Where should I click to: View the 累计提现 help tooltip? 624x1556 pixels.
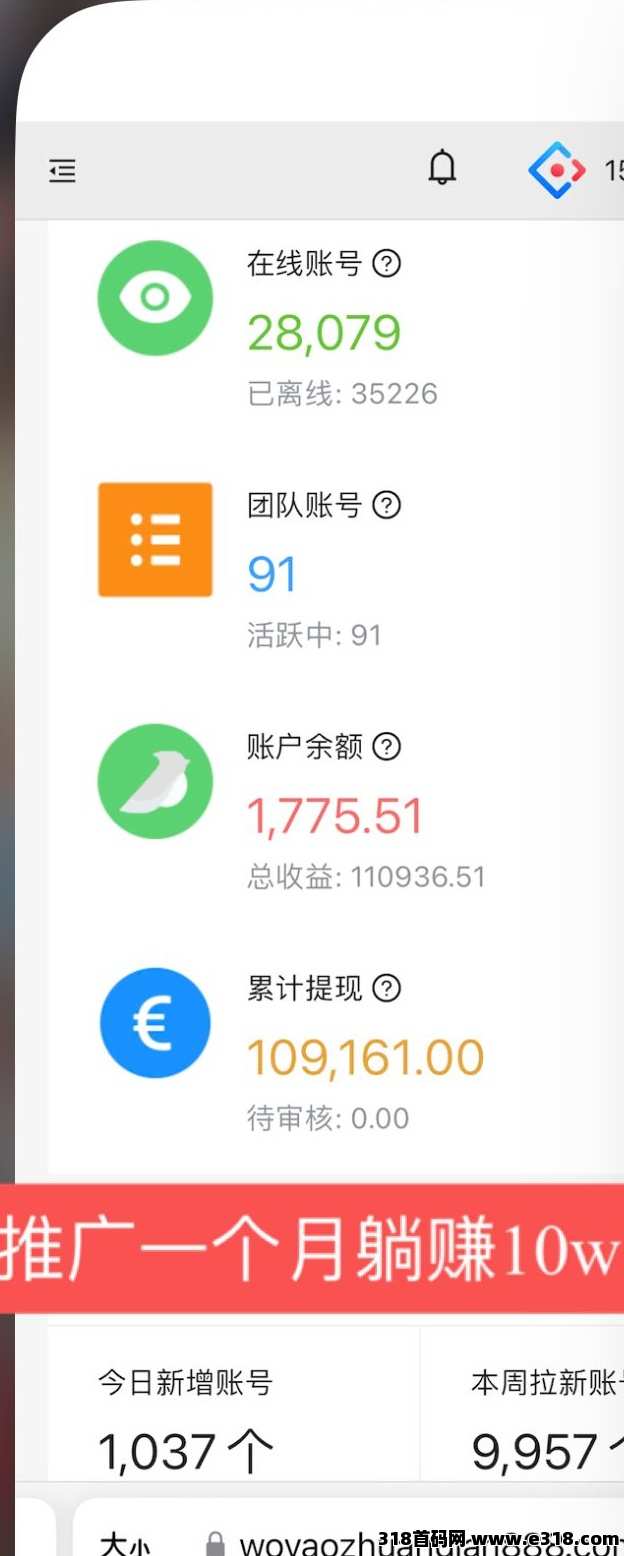[x=387, y=988]
